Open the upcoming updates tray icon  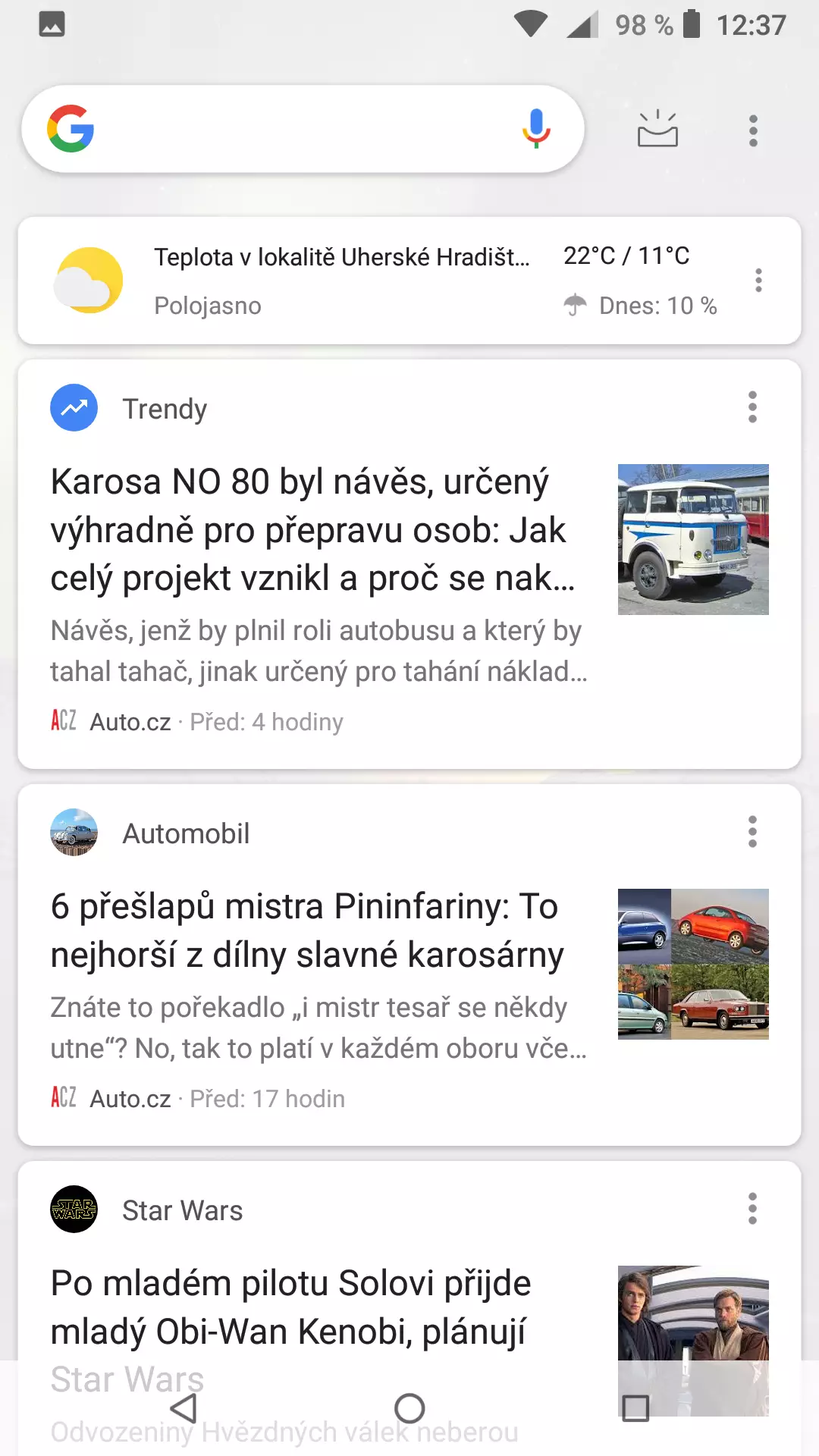[657, 129]
